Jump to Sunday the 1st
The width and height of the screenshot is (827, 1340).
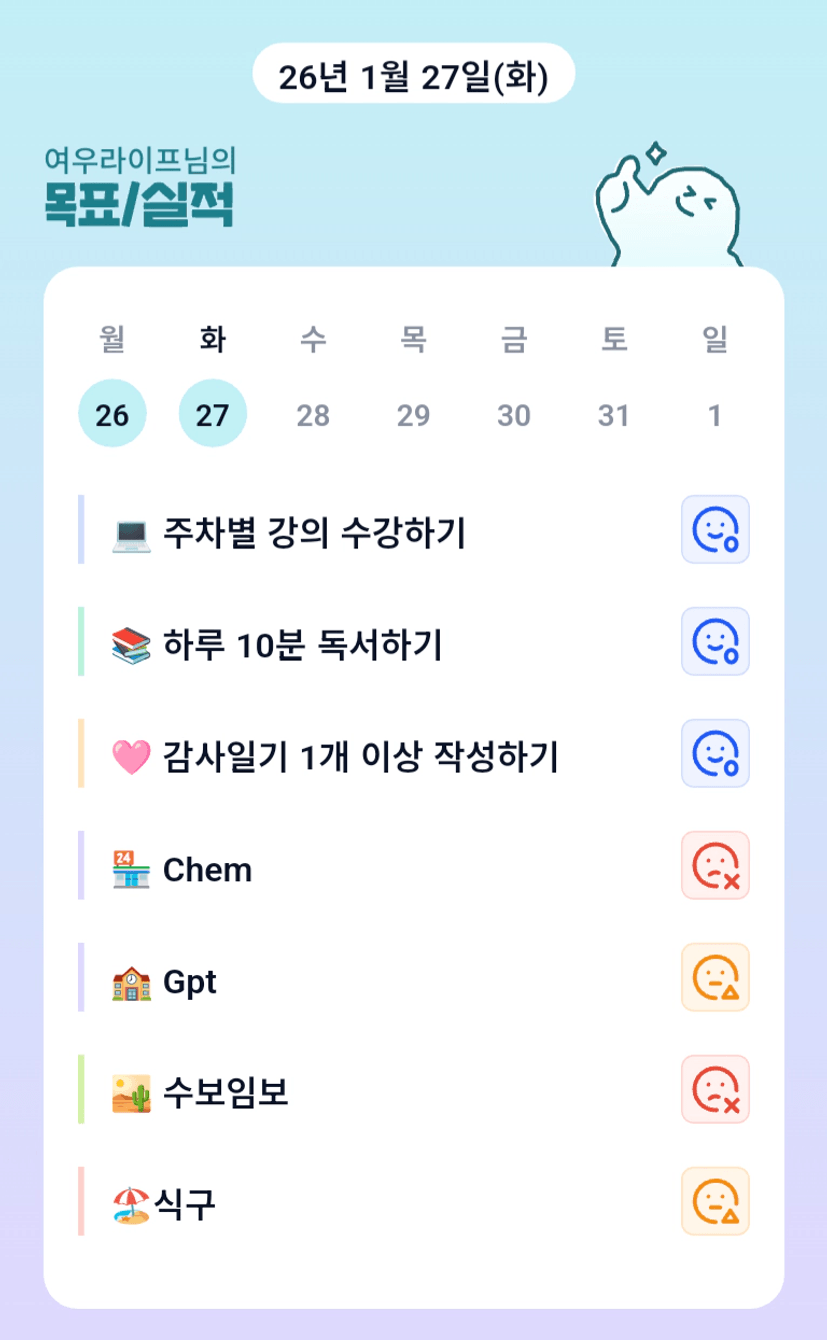(714, 414)
